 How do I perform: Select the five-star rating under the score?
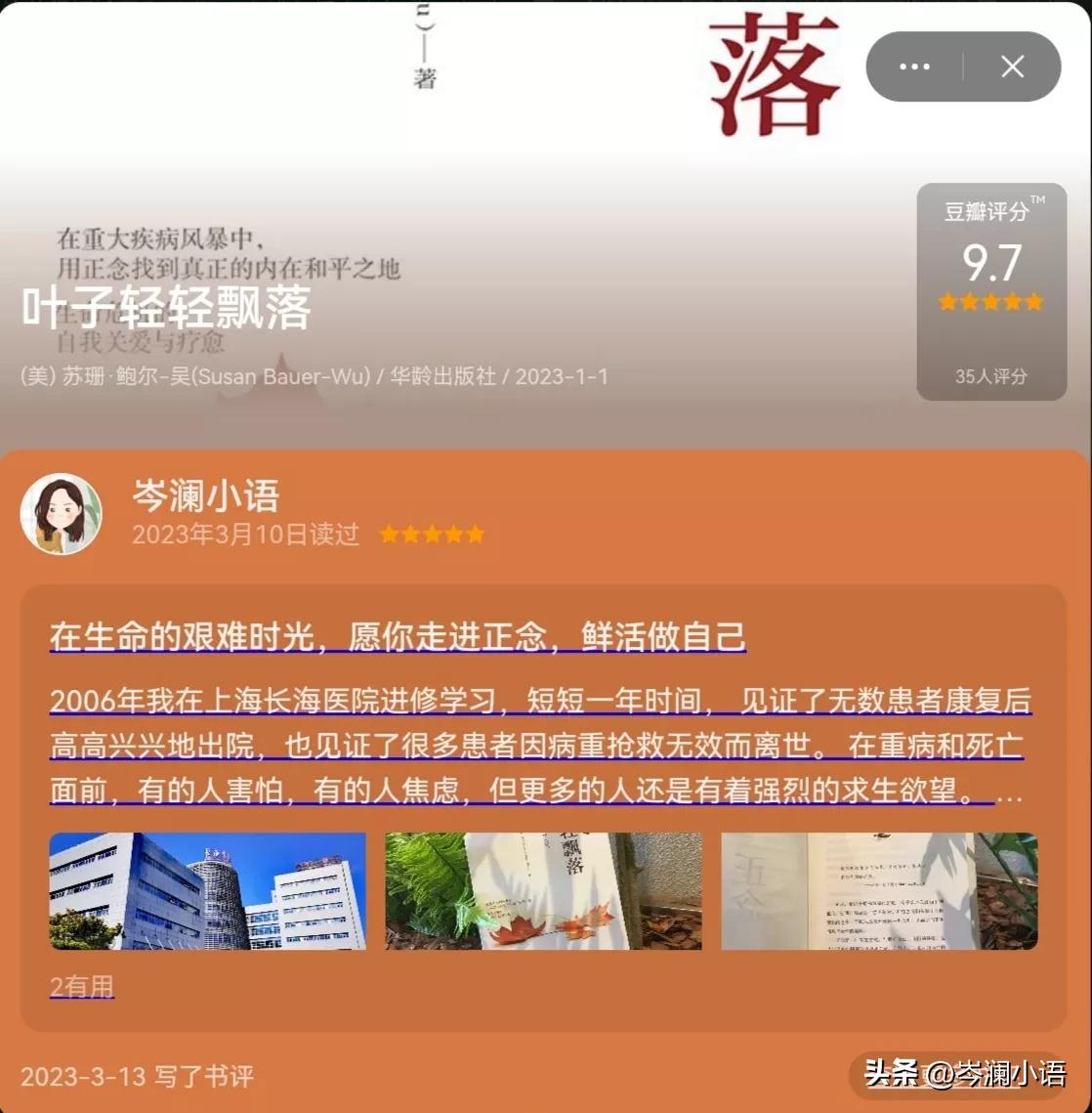point(989,302)
